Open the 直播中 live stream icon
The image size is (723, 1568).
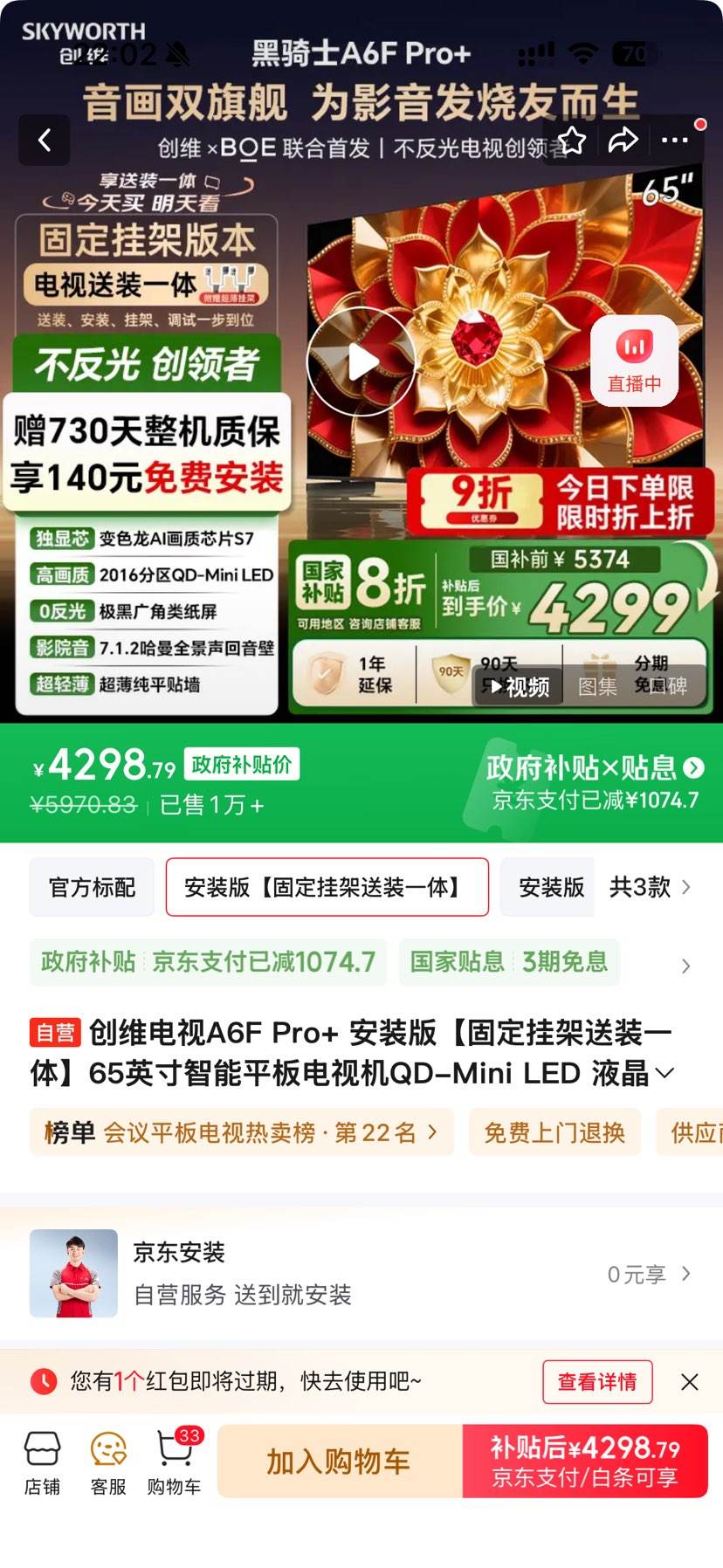click(635, 360)
